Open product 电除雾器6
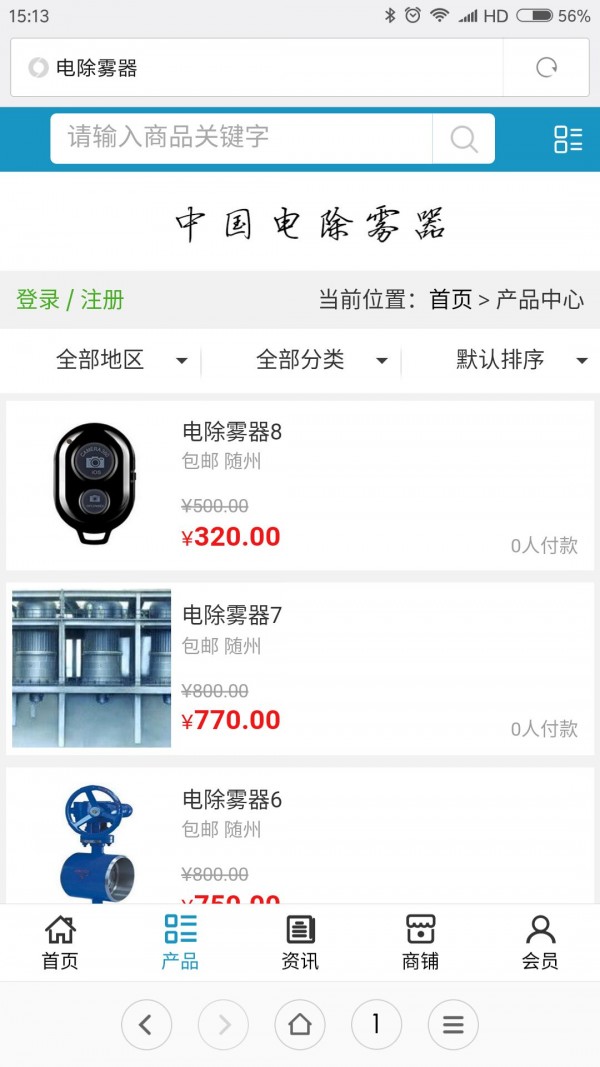Viewport: 600px width, 1067px height. tap(232, 800)
